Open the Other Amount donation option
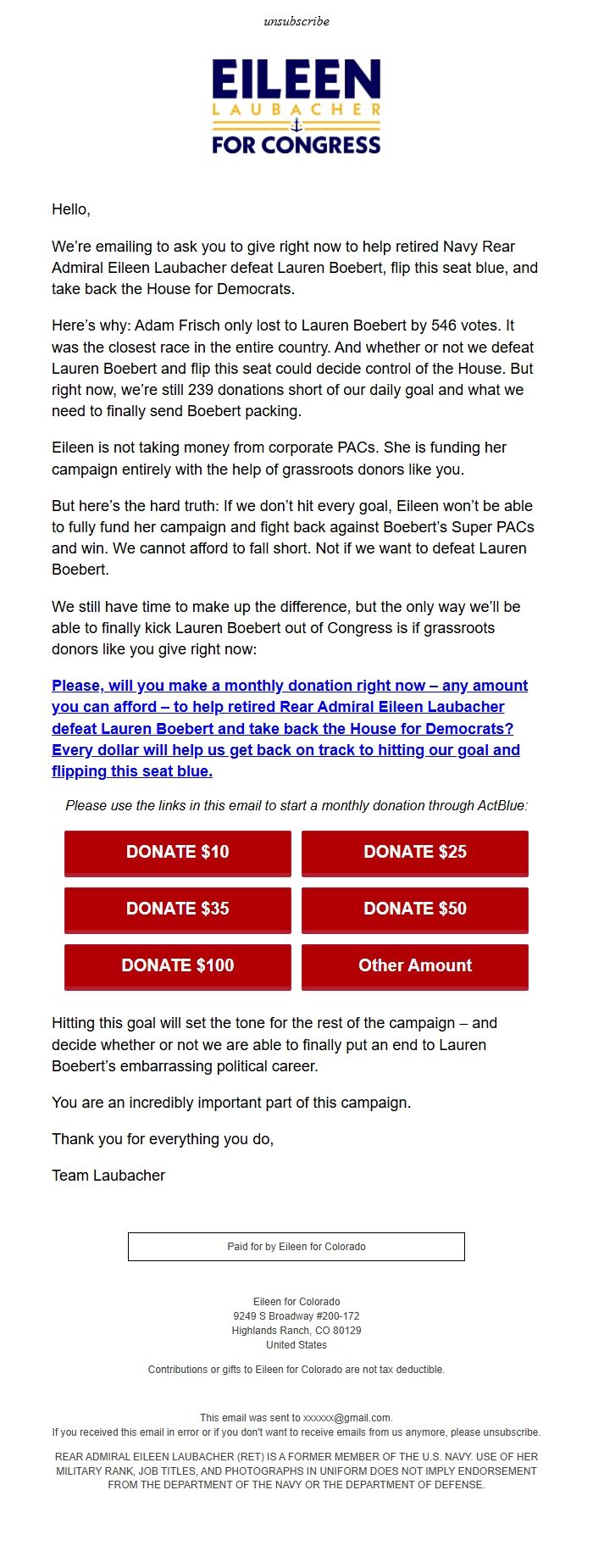This screenshot has height=1568, width=593. (415, 966)
